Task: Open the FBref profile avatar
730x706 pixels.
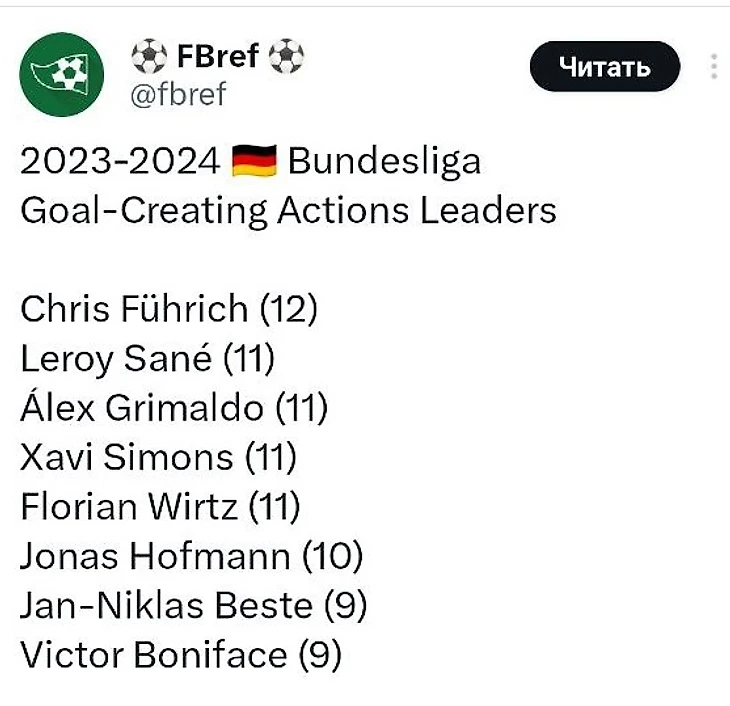Action: click(x=62, y=74)
